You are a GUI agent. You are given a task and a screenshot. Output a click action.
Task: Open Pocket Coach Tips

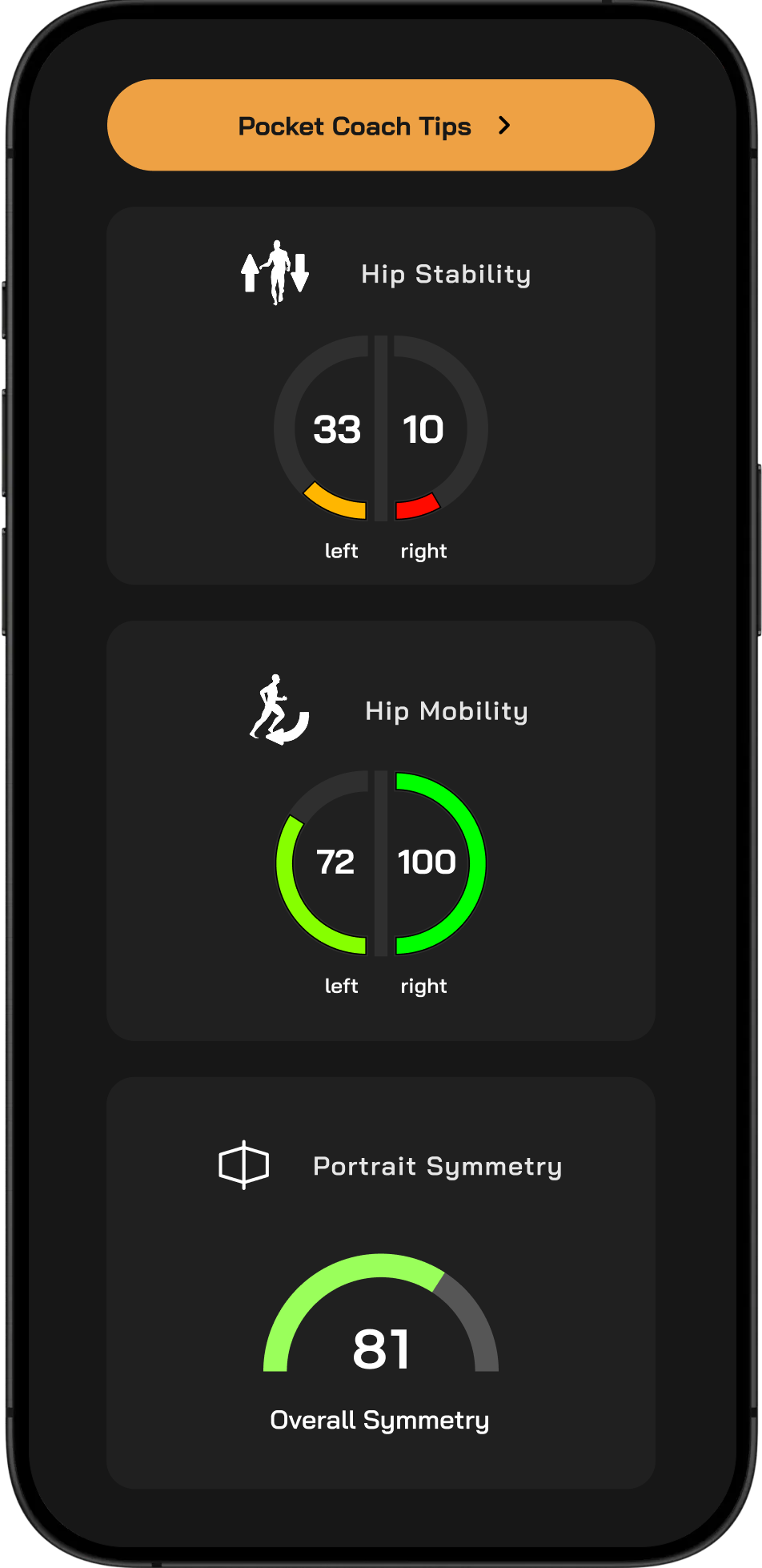pyautogui.click(x=381, y=125)
